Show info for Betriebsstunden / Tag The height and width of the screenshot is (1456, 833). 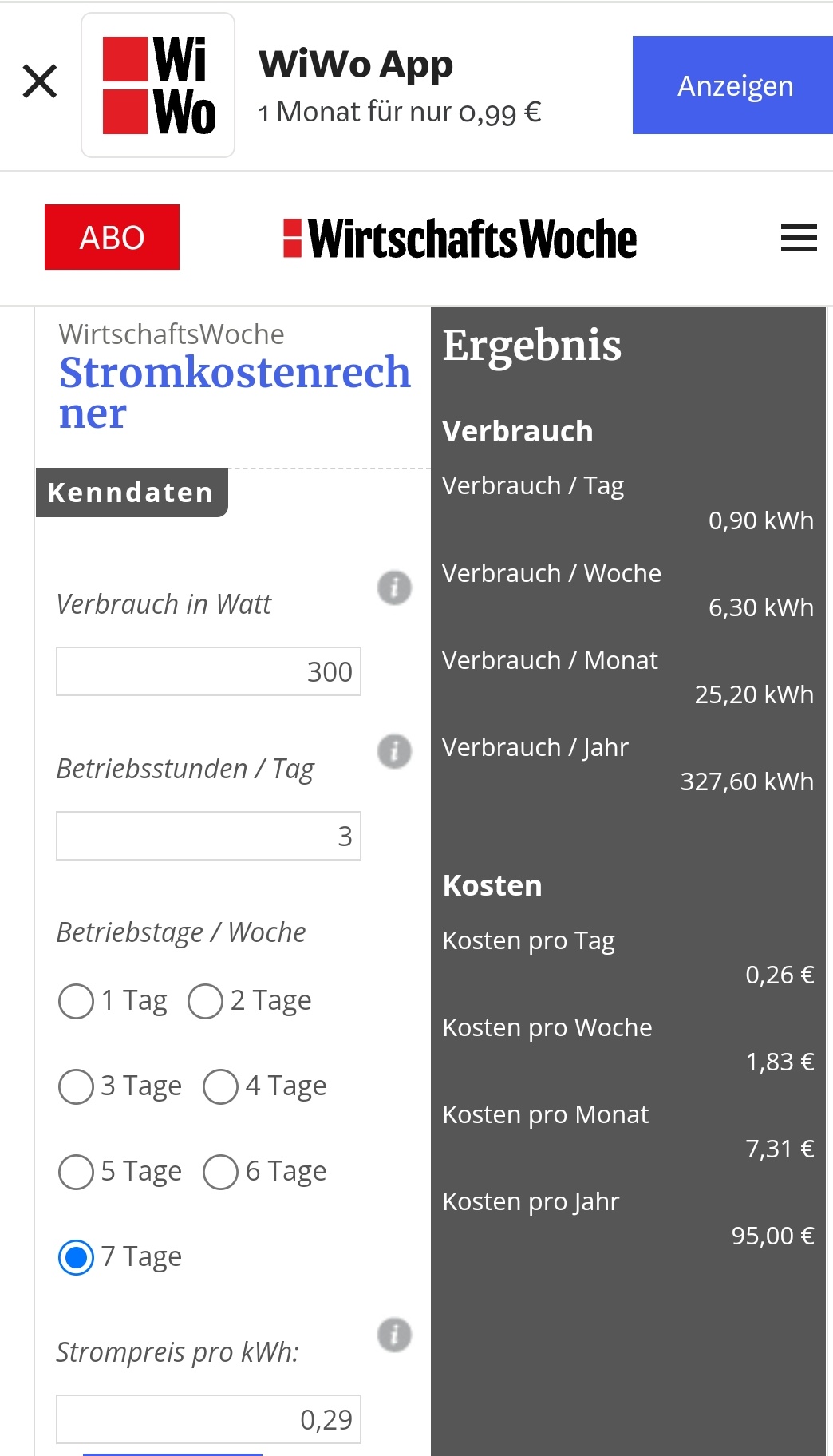tap(394, 752)
